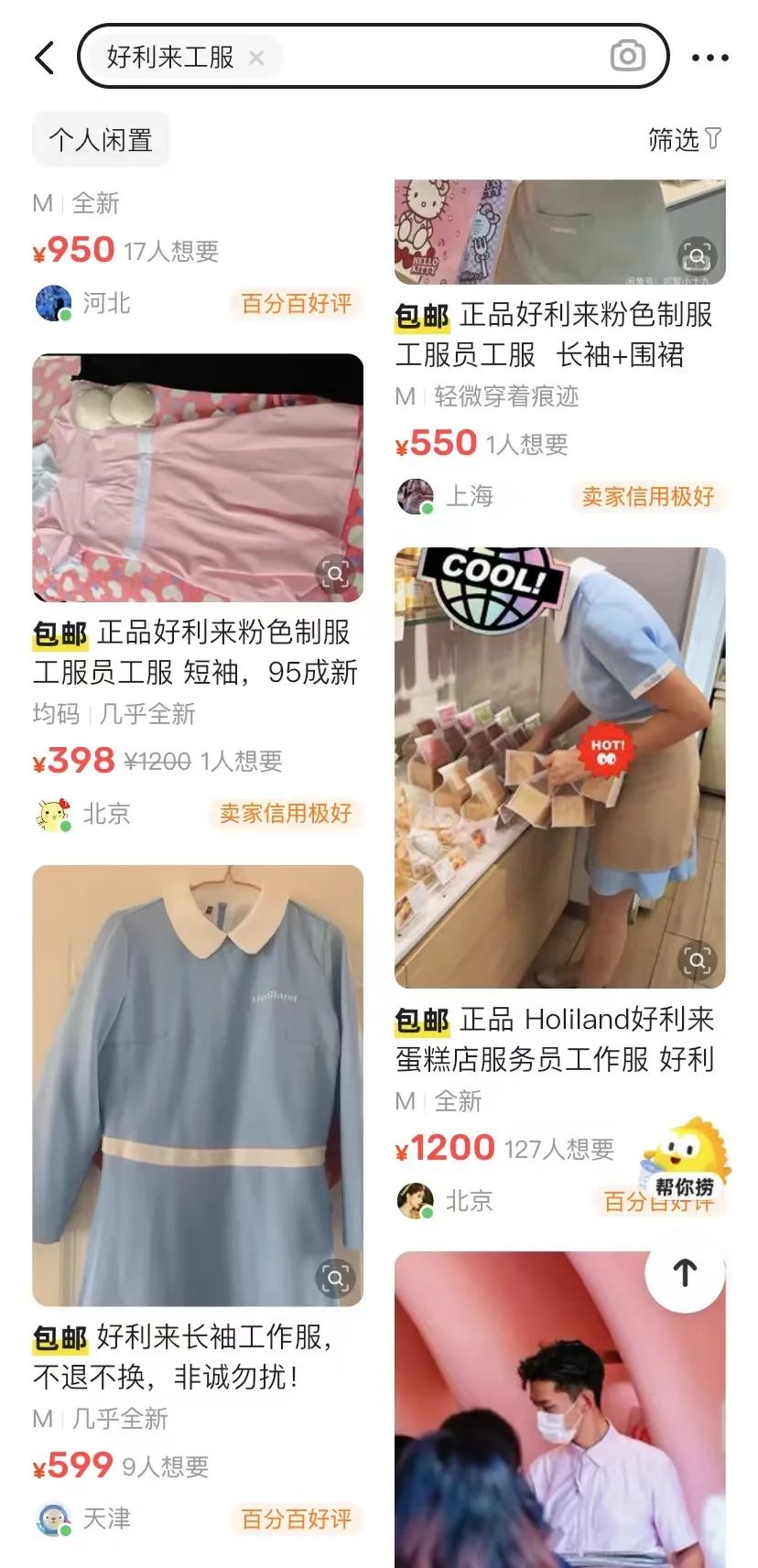The image size is (758, 1568).
Task: Go back with the arrow icon
Action: click(44, 58)
